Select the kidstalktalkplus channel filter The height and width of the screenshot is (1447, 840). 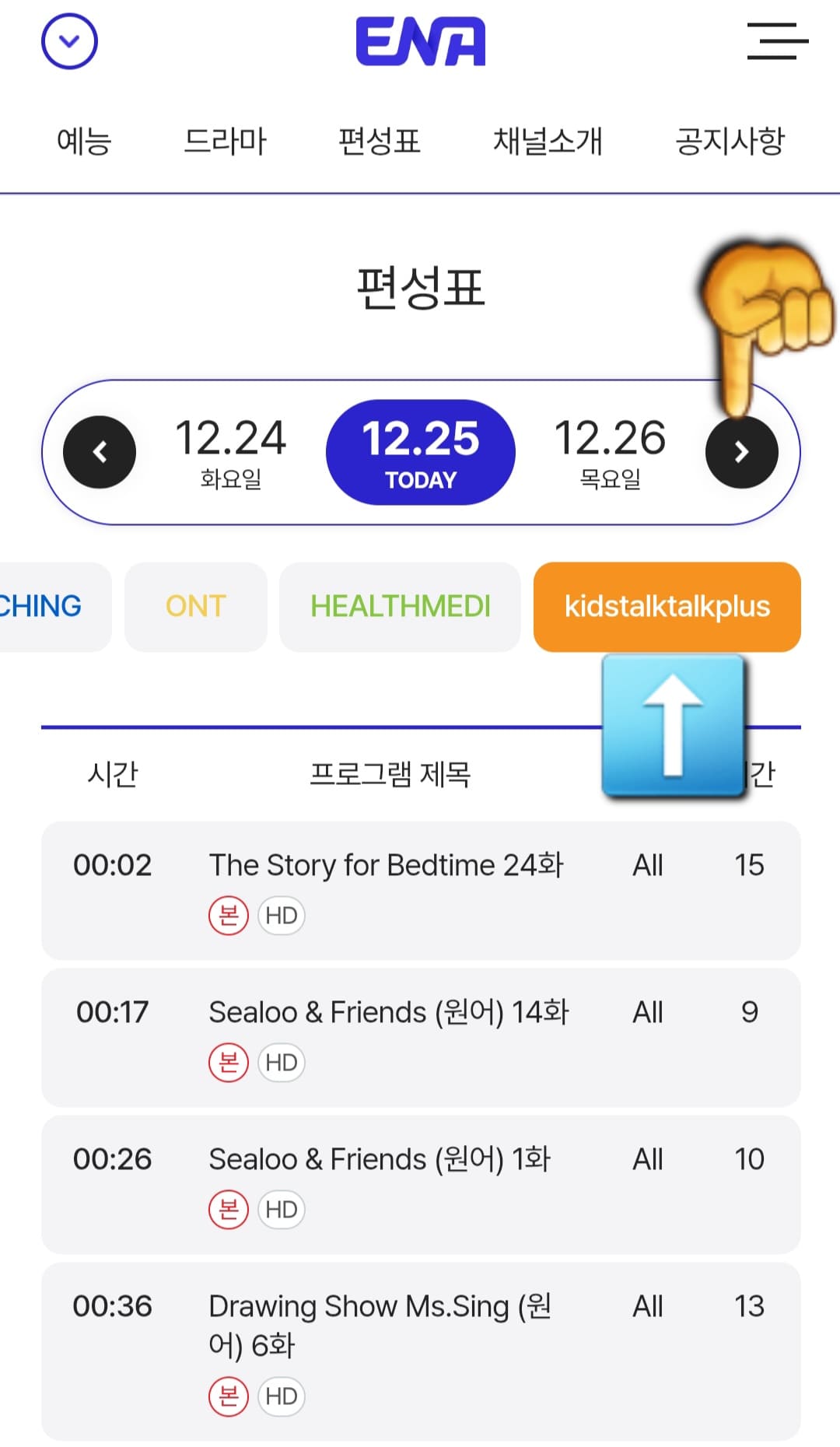point(666,607)
